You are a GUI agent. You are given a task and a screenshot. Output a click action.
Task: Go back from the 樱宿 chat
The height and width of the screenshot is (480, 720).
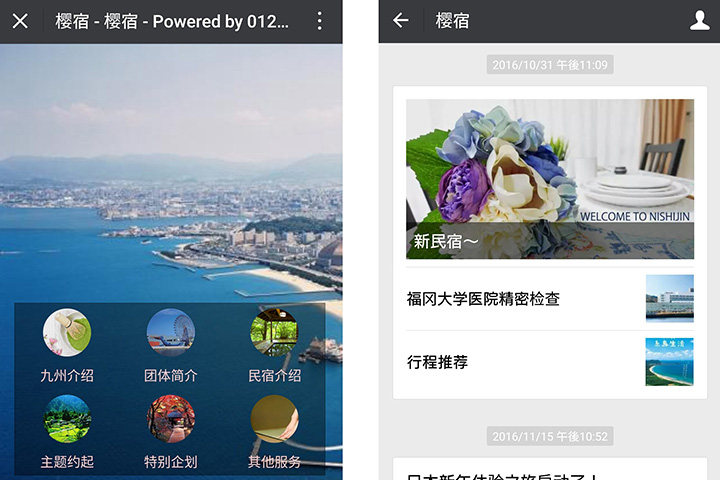401,21
